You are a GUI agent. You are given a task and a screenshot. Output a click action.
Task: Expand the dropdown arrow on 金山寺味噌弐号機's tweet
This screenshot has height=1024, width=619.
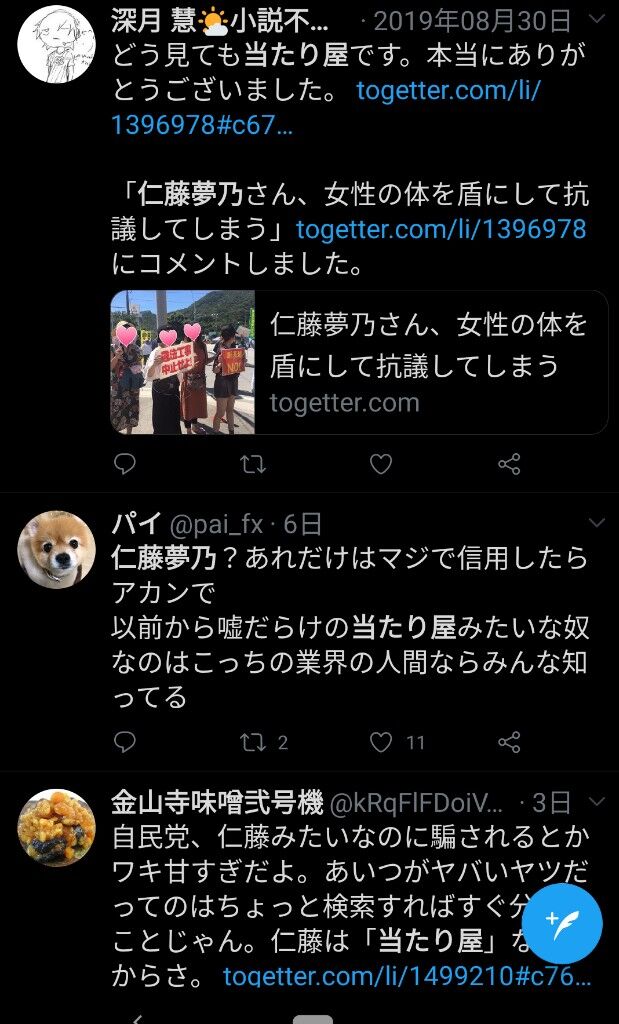click(597, 801)
